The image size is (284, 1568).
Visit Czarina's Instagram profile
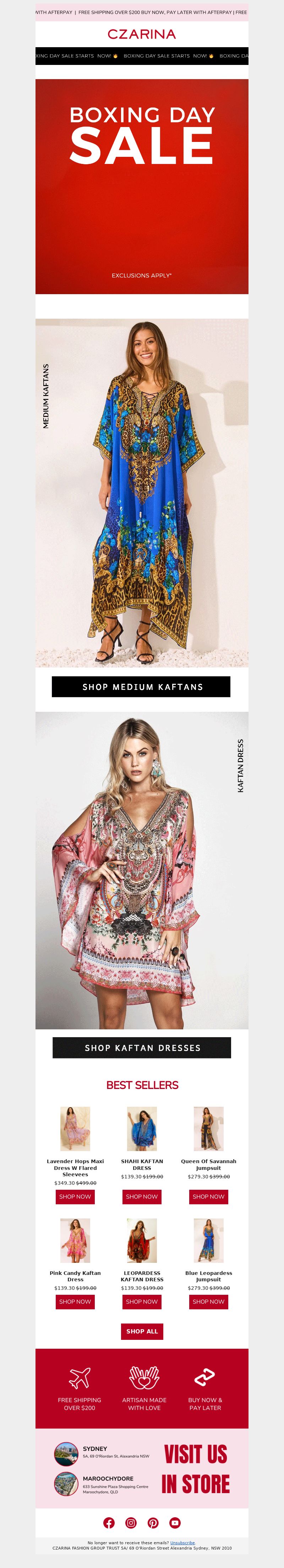[x=131, y=1522]
